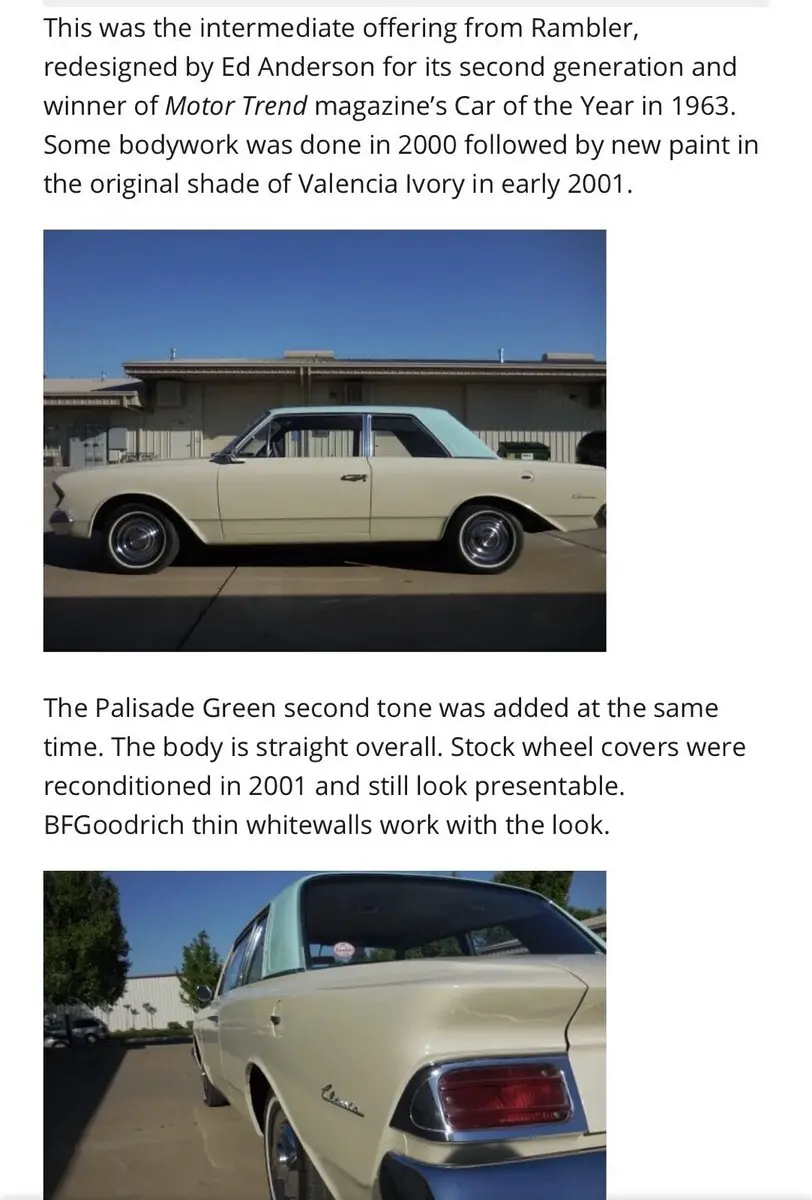Enlarge the rear taillight photo of the car
The height and width of the screenshot is (1200, 812).
325,1034
